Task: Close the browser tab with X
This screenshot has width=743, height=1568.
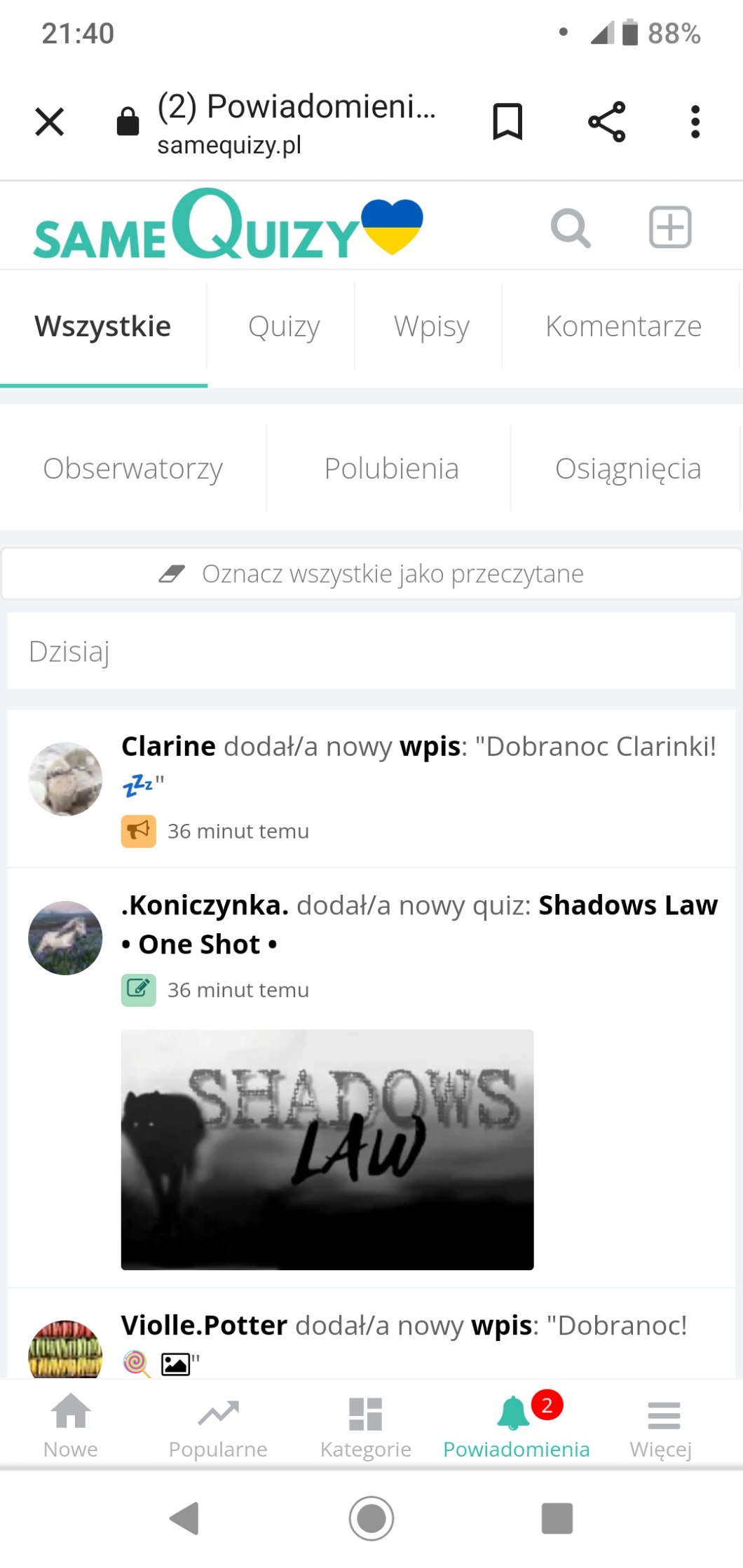Action: pyautogui.click(x=50, y=122)
